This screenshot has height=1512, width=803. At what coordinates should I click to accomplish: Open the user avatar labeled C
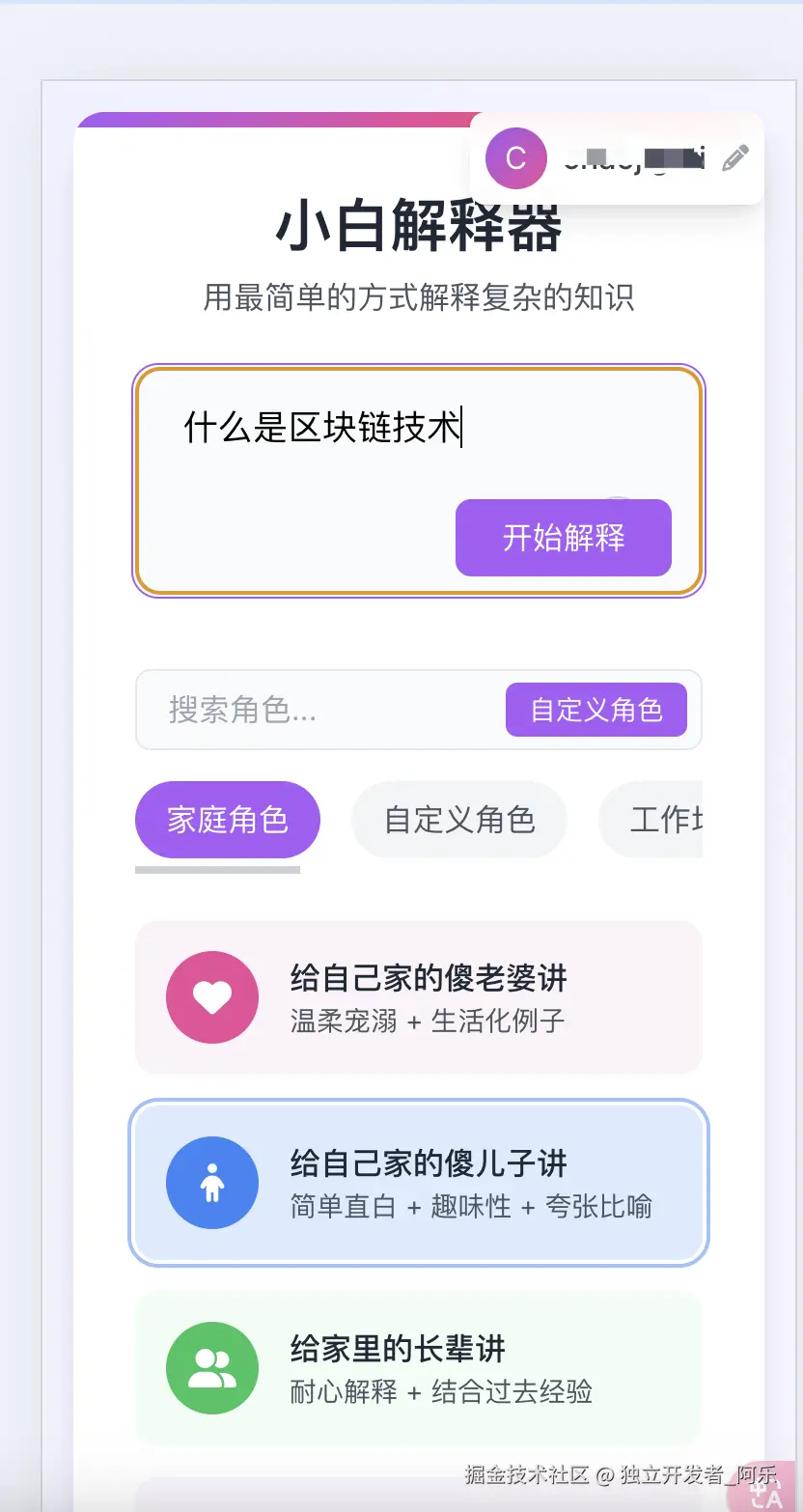point(515,158)
